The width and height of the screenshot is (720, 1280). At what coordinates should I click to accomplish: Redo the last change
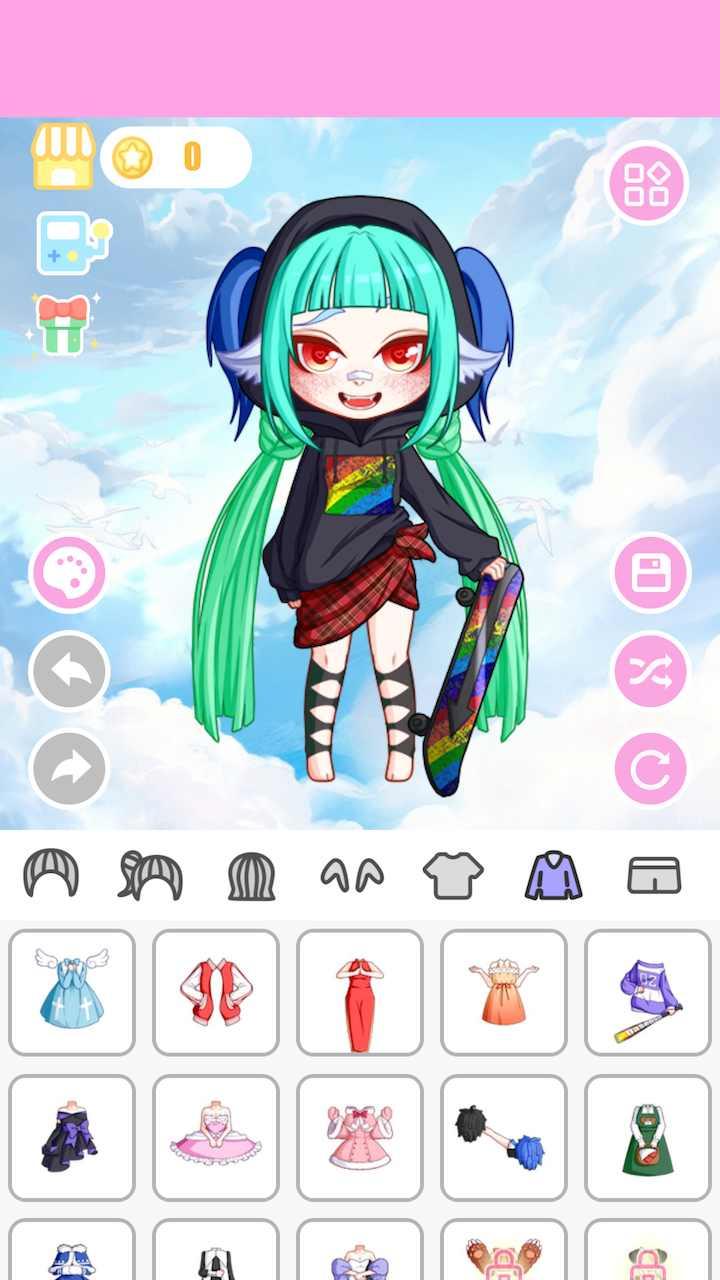69,768
